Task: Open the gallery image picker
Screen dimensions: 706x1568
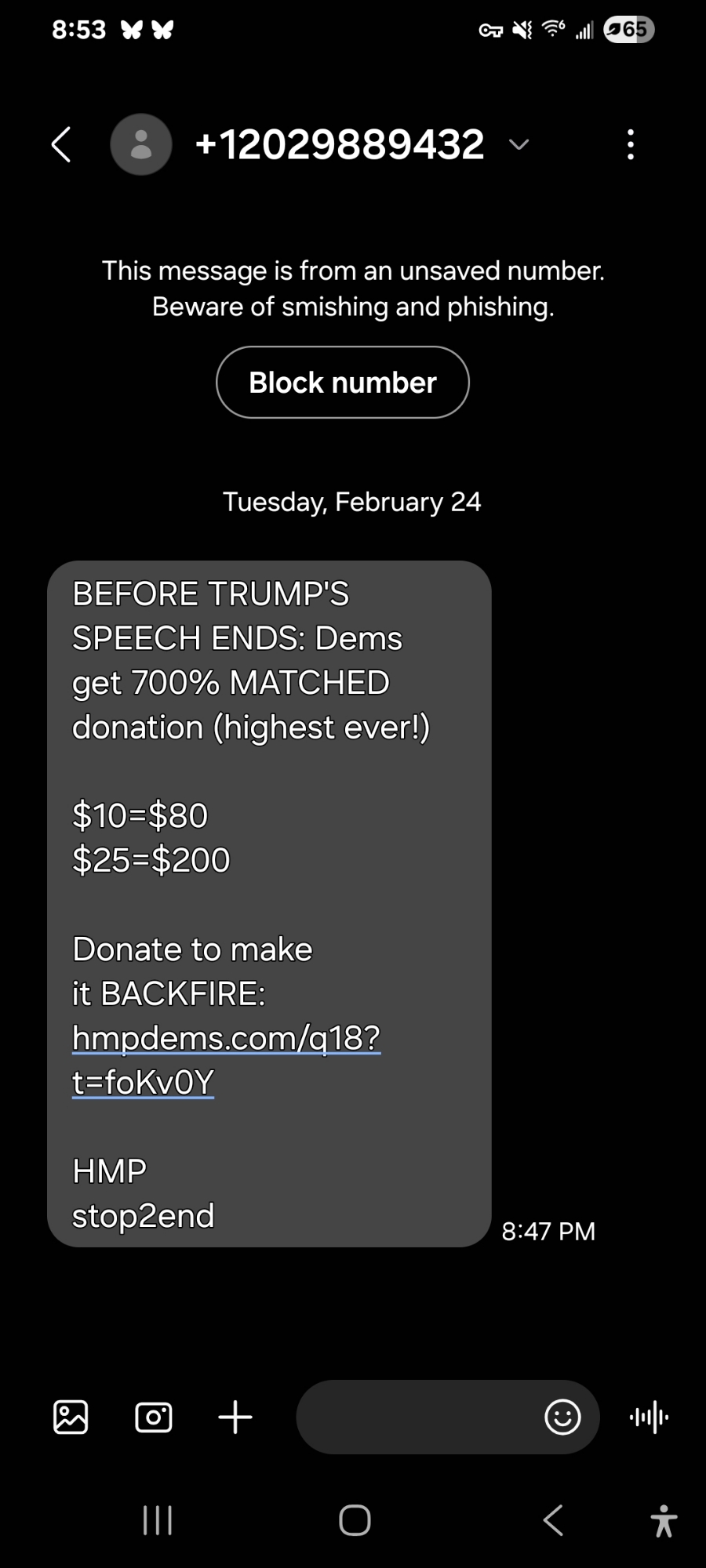Action: pos(71,1417)
